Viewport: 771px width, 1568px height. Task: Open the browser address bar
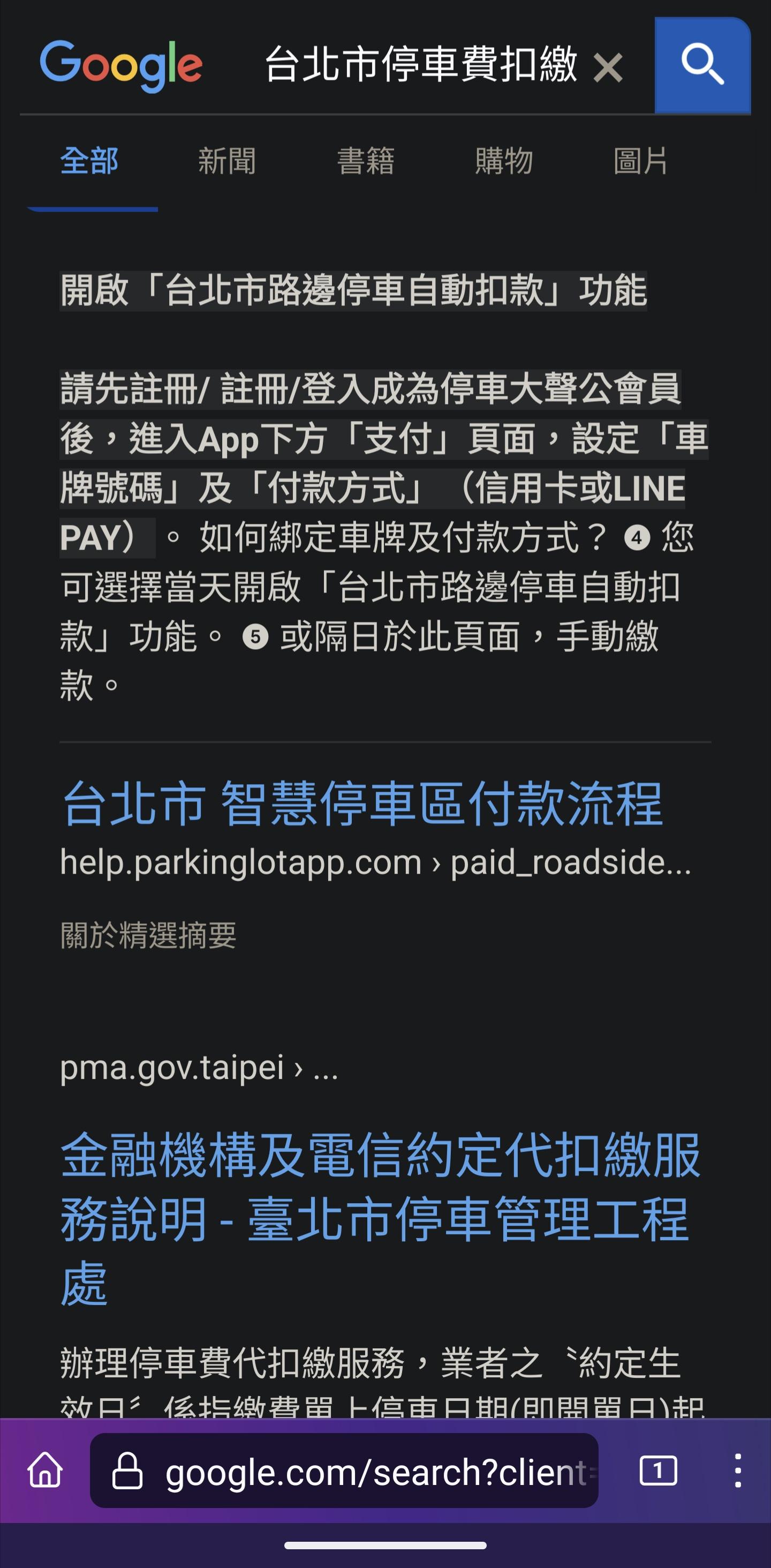tap(344, 1470)
